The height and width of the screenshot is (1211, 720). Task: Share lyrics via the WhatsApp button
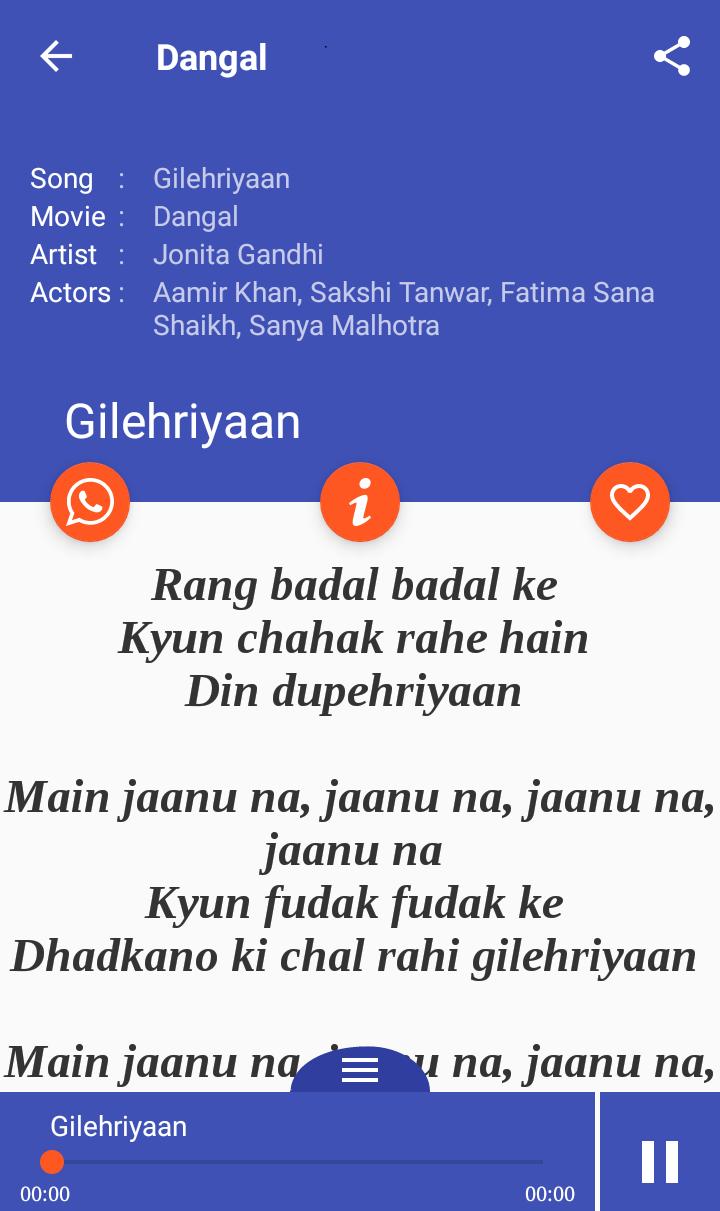90,502
